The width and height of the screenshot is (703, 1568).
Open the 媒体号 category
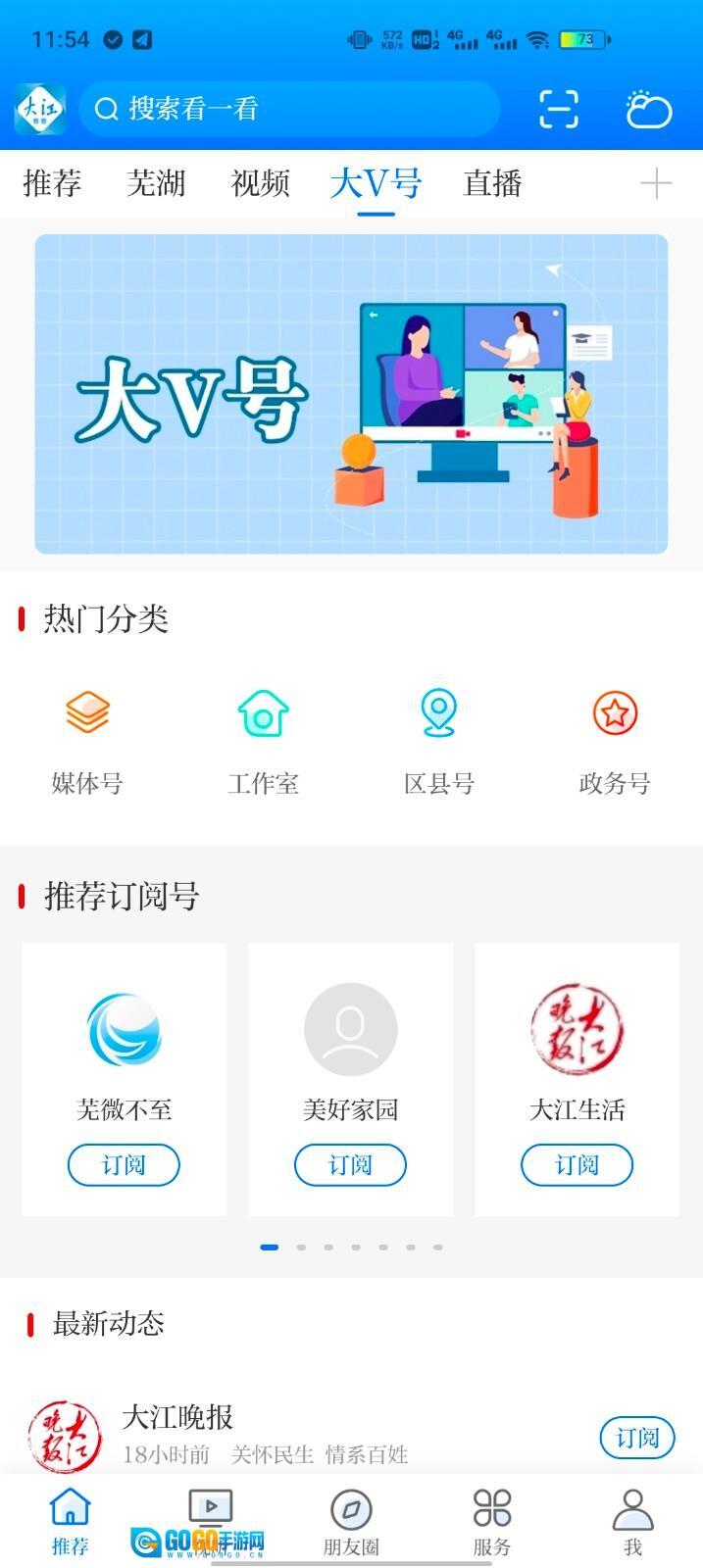(87, 740)
